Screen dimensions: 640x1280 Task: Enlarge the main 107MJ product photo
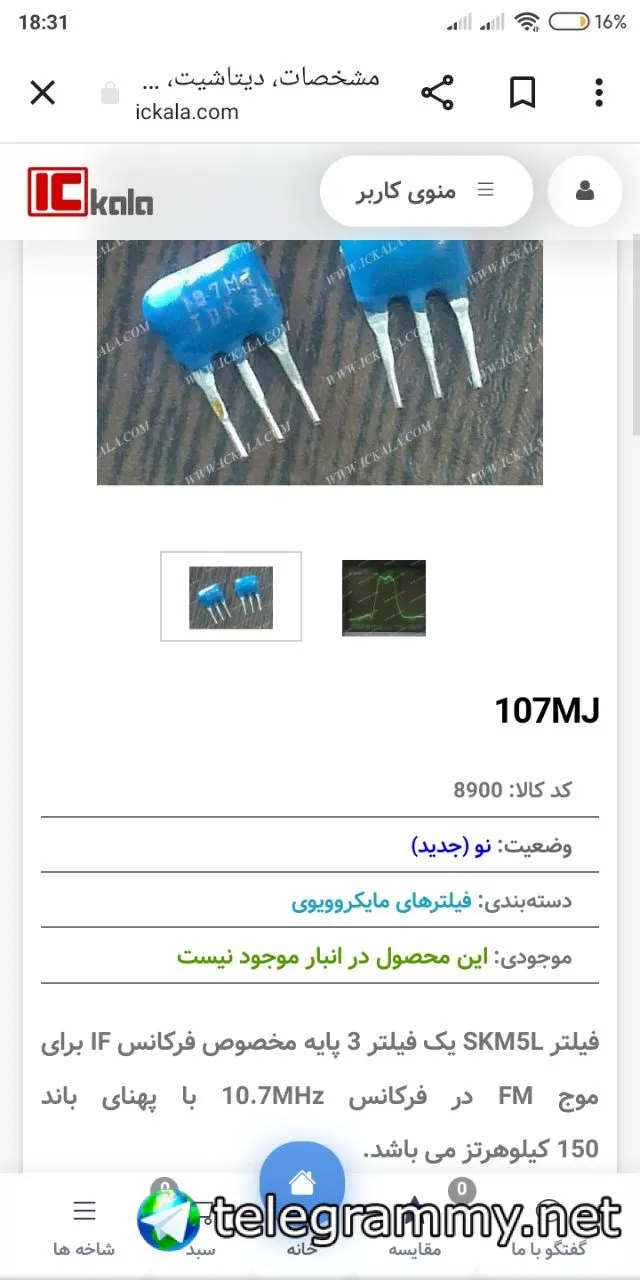[320, 362]
